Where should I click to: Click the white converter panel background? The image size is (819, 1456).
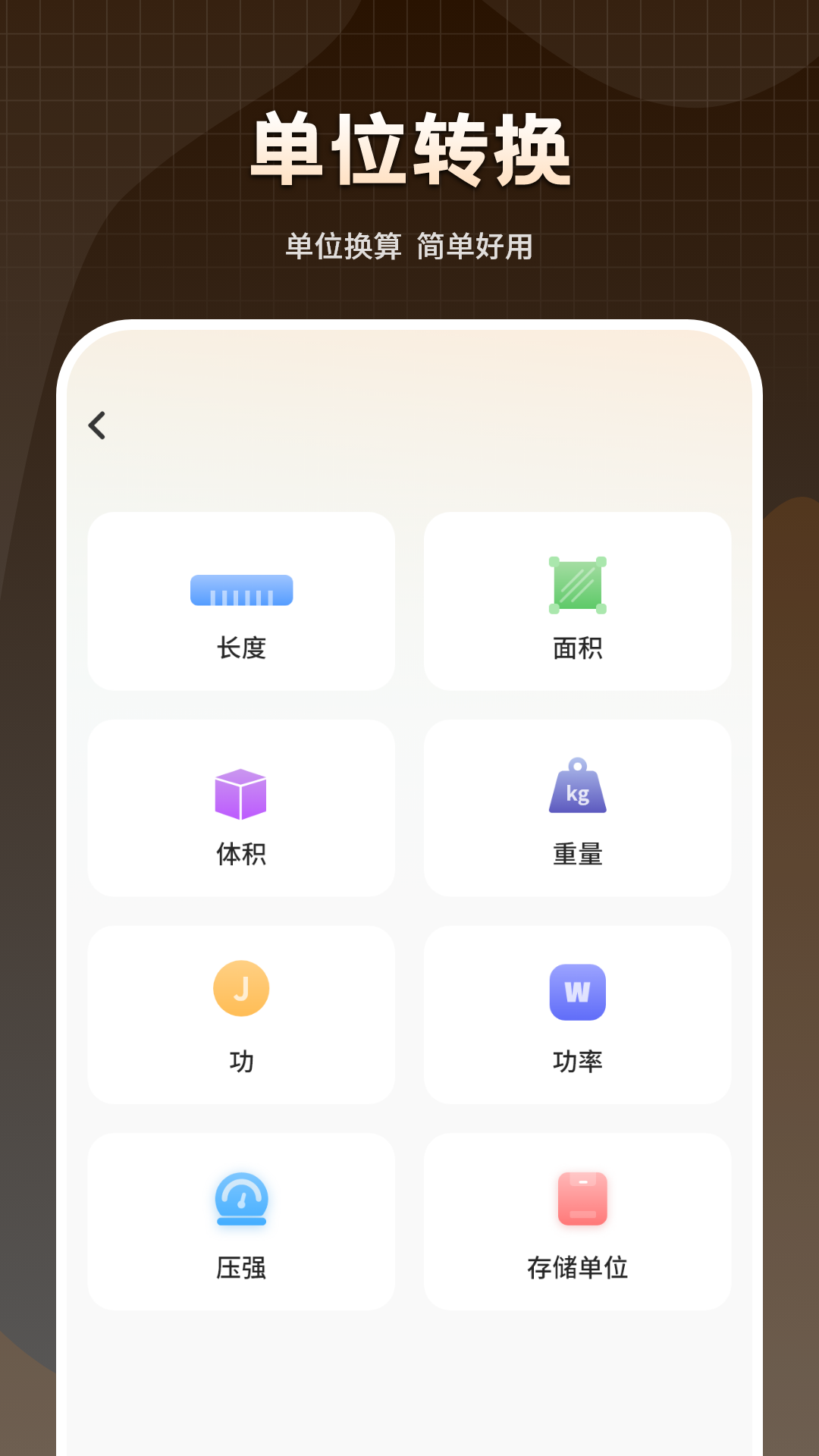click(x=409, y=1365)
